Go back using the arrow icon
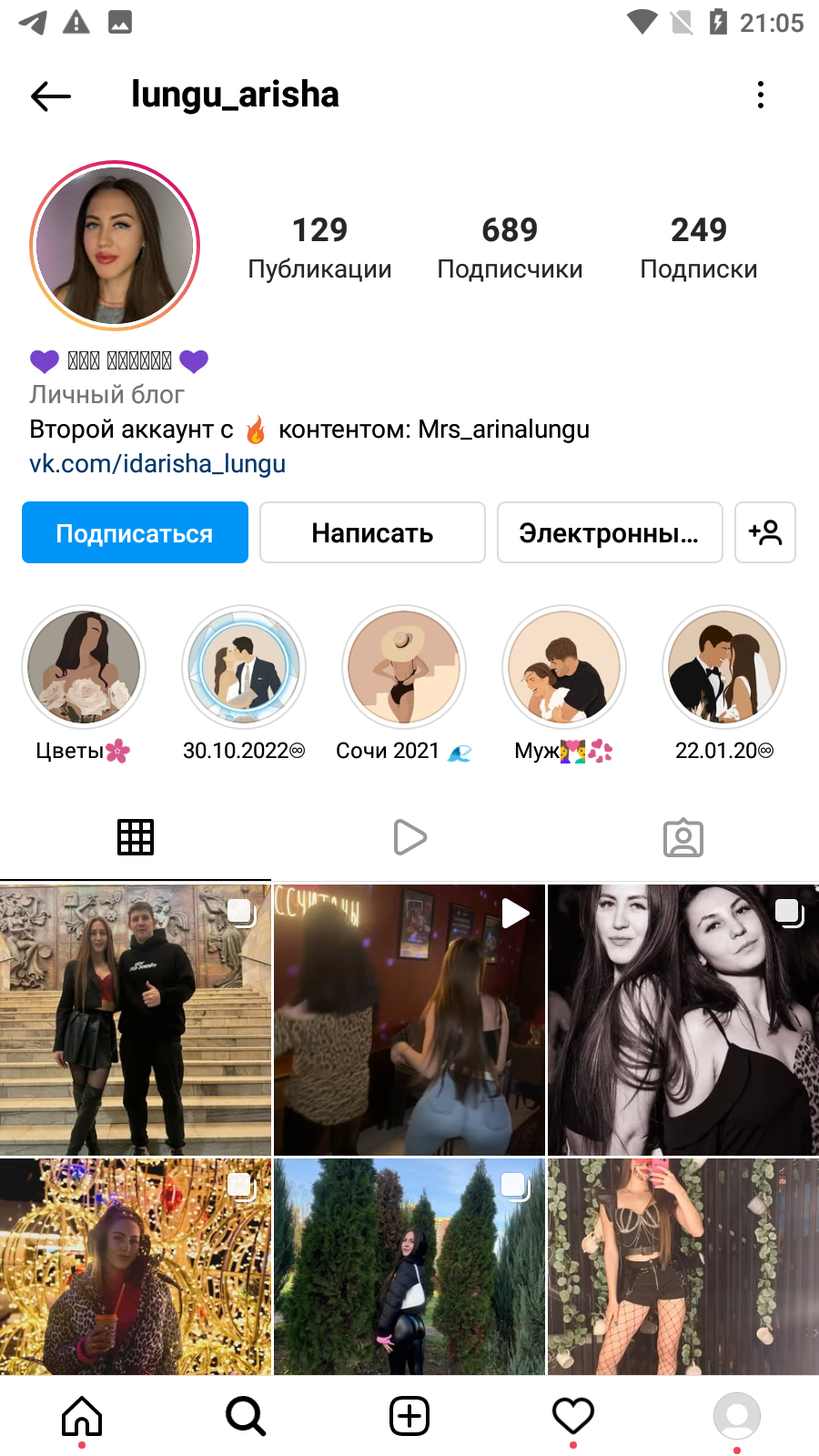 click(51, 96)
